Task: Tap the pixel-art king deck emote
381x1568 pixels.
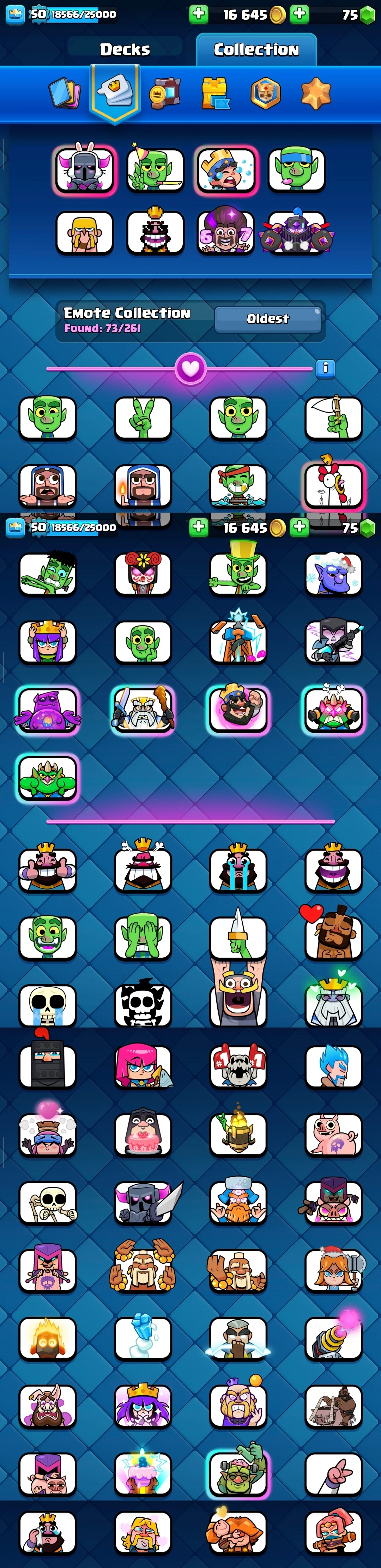Action: pos(155,232)
